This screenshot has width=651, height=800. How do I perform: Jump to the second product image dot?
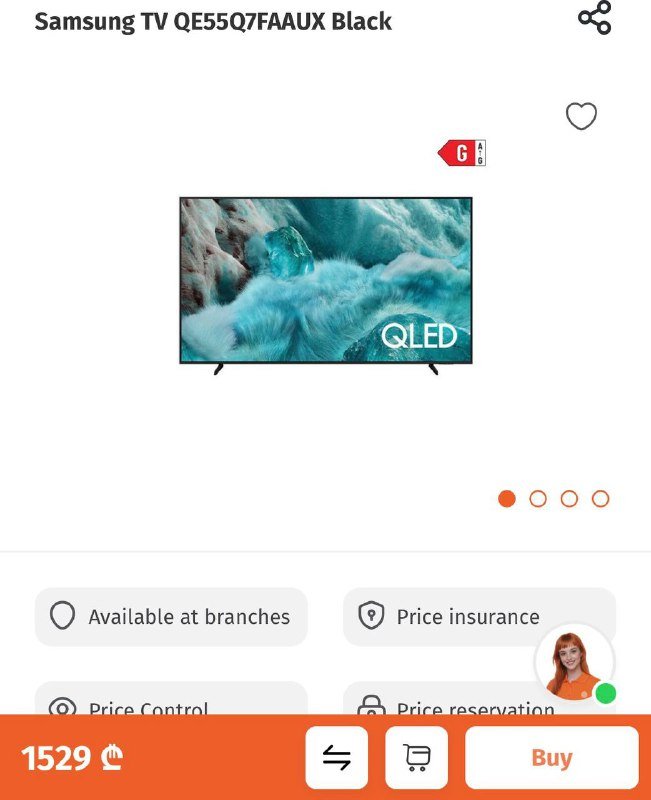538,499
